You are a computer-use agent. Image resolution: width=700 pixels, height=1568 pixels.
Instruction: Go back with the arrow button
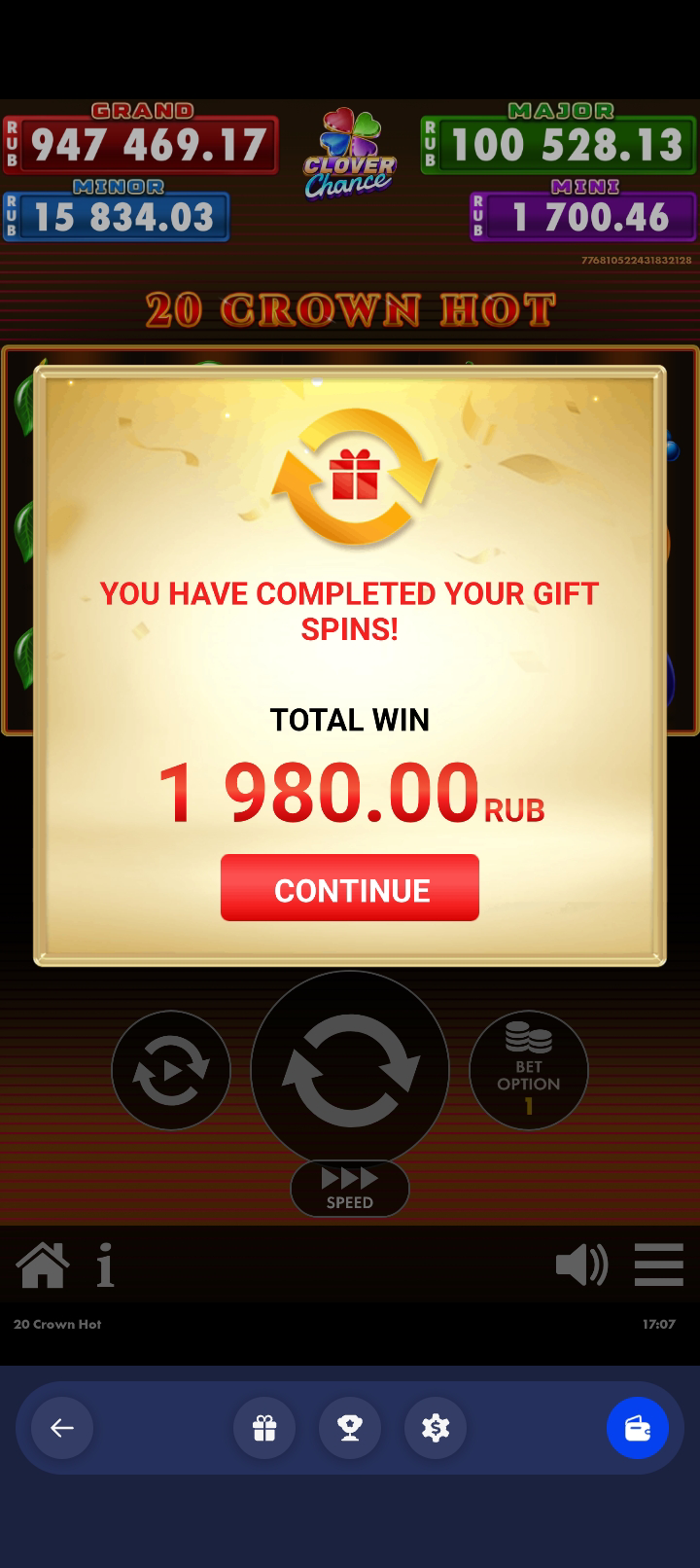click(62, 1427)
